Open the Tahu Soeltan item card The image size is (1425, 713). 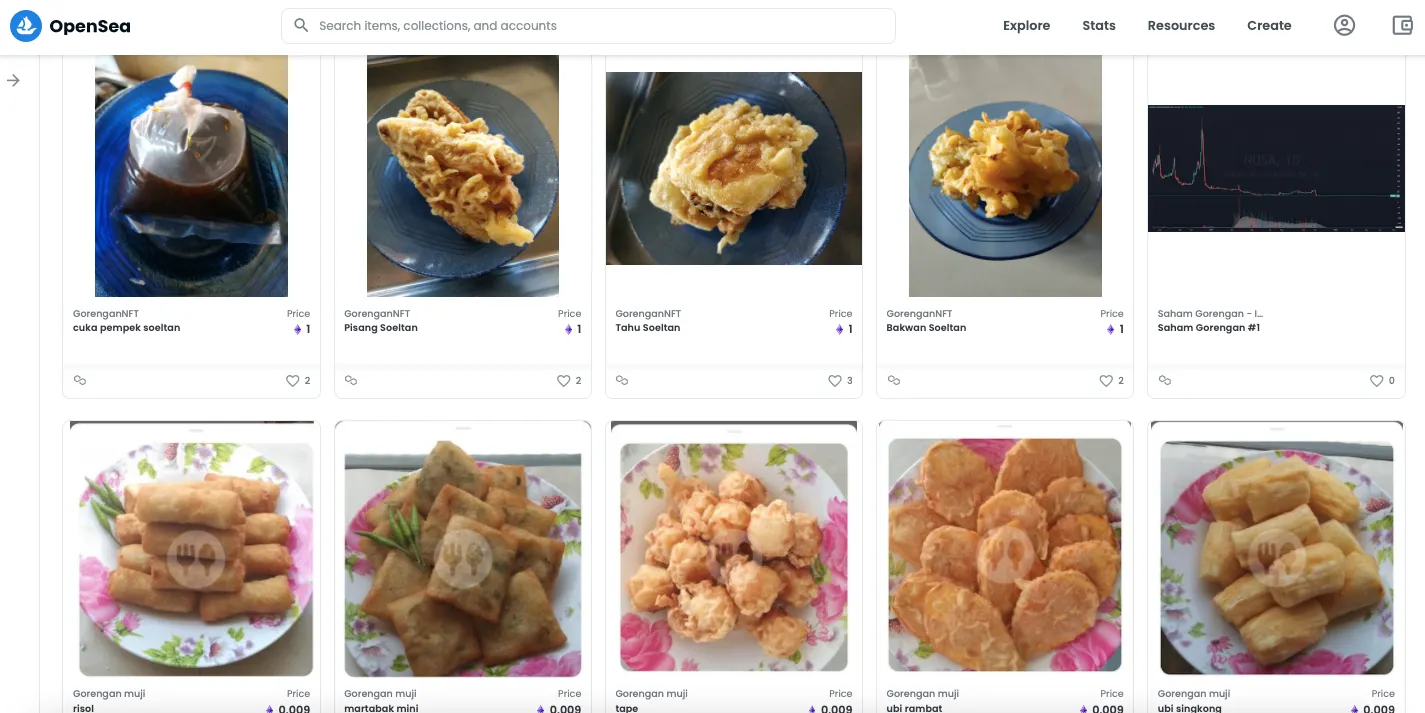point(733,168)
